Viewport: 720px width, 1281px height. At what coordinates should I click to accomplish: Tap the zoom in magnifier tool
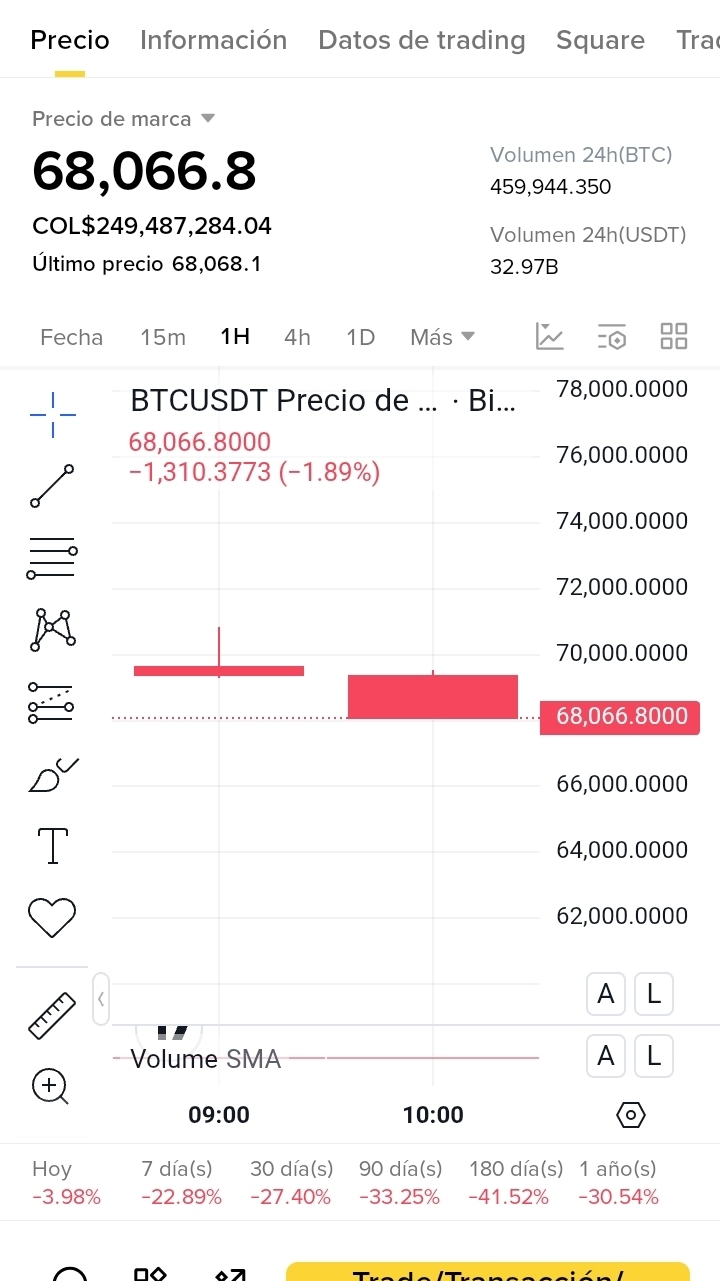point(50,1086)
